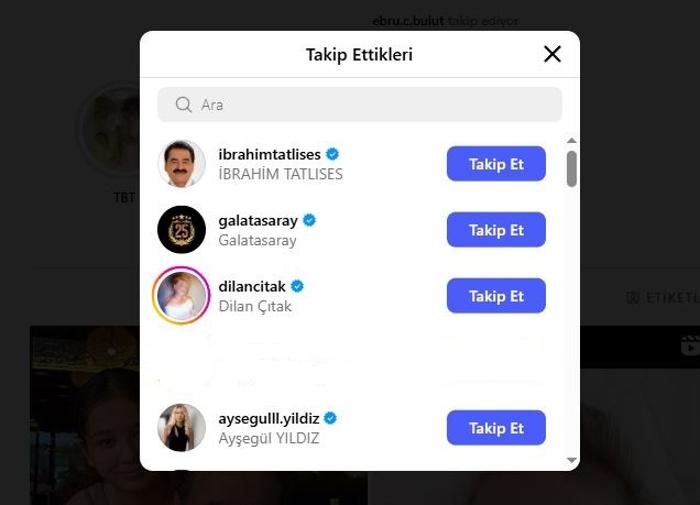Open ibrahimtatlises profile
Viewport: 700px width, 505px height.
tap(268, 154)
